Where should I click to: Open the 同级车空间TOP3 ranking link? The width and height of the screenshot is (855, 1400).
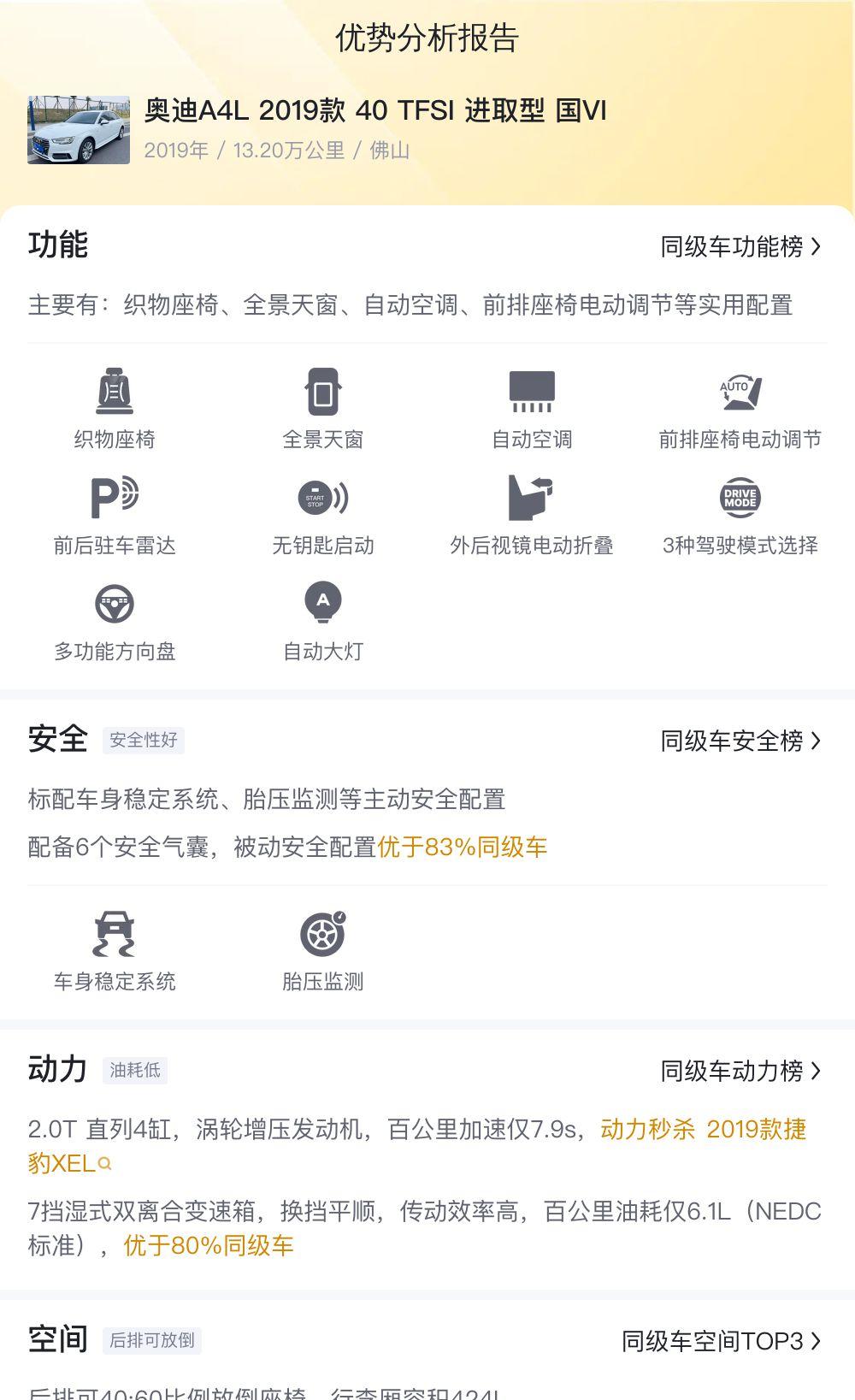722,1341
